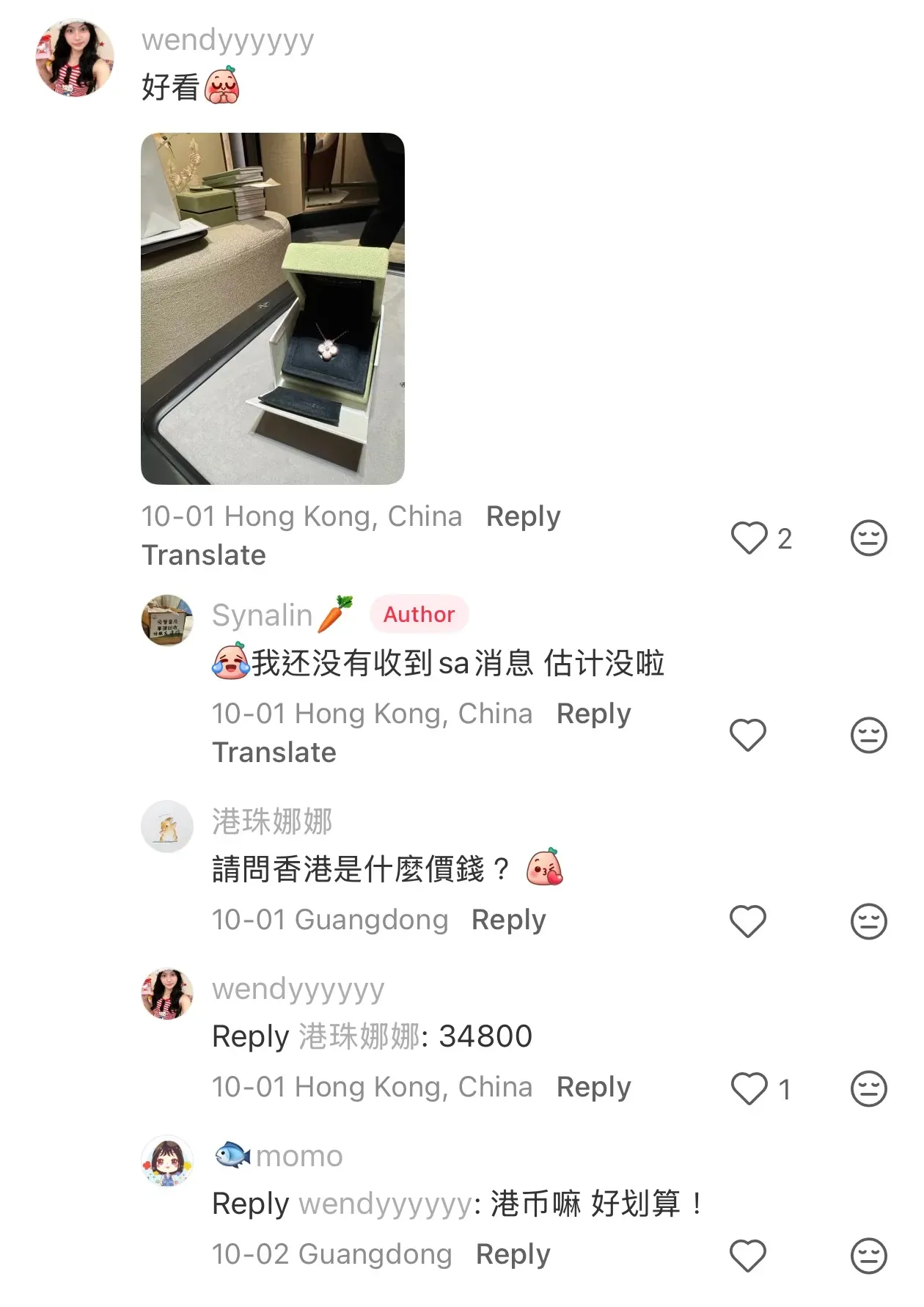Dislike momo's comment
924x1307 pixels.
point(868,1256)
